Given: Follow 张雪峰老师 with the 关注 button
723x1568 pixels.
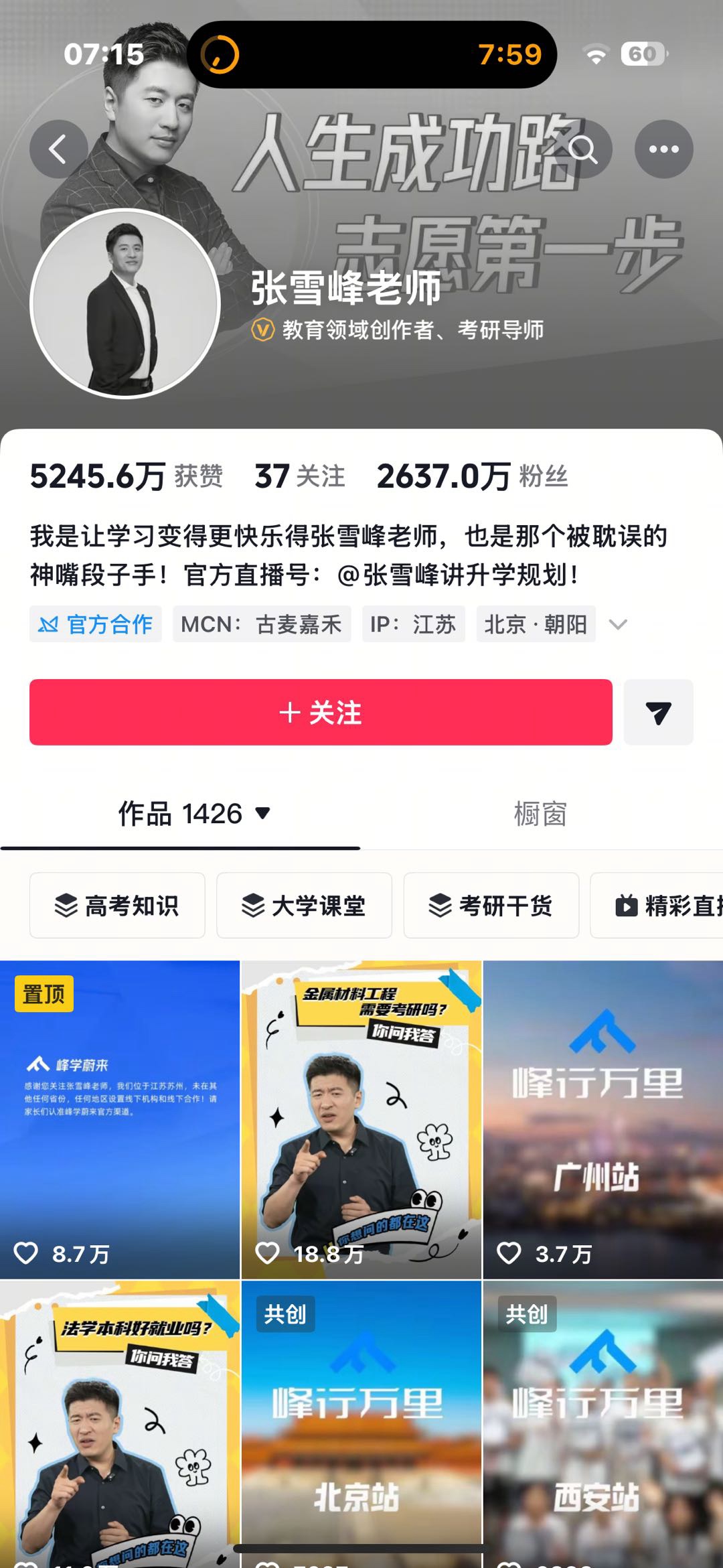Looking at the screenshot, I should (x=321, y=712).
